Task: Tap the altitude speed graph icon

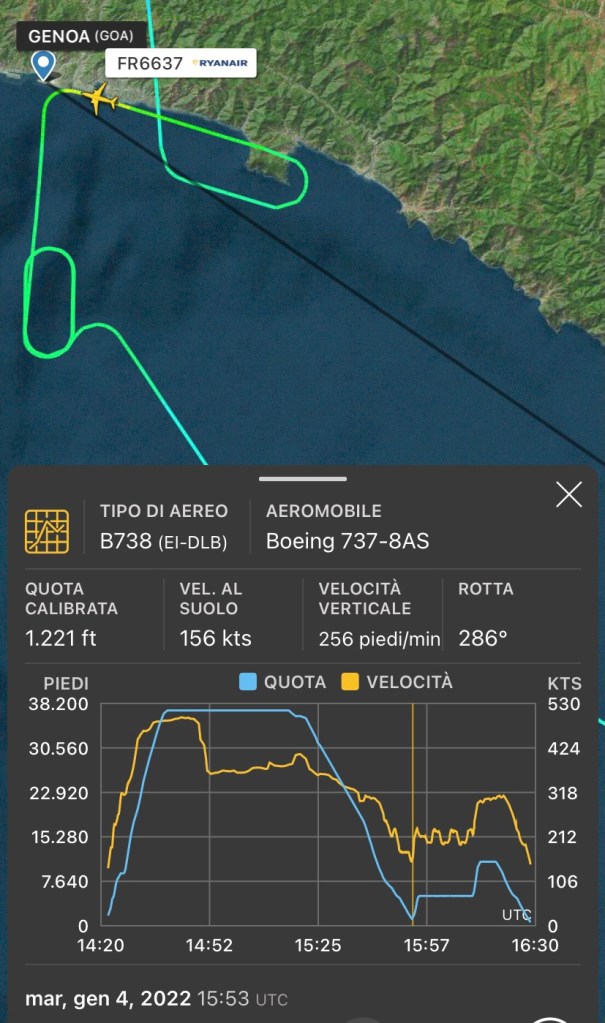Action: [47, 530]
